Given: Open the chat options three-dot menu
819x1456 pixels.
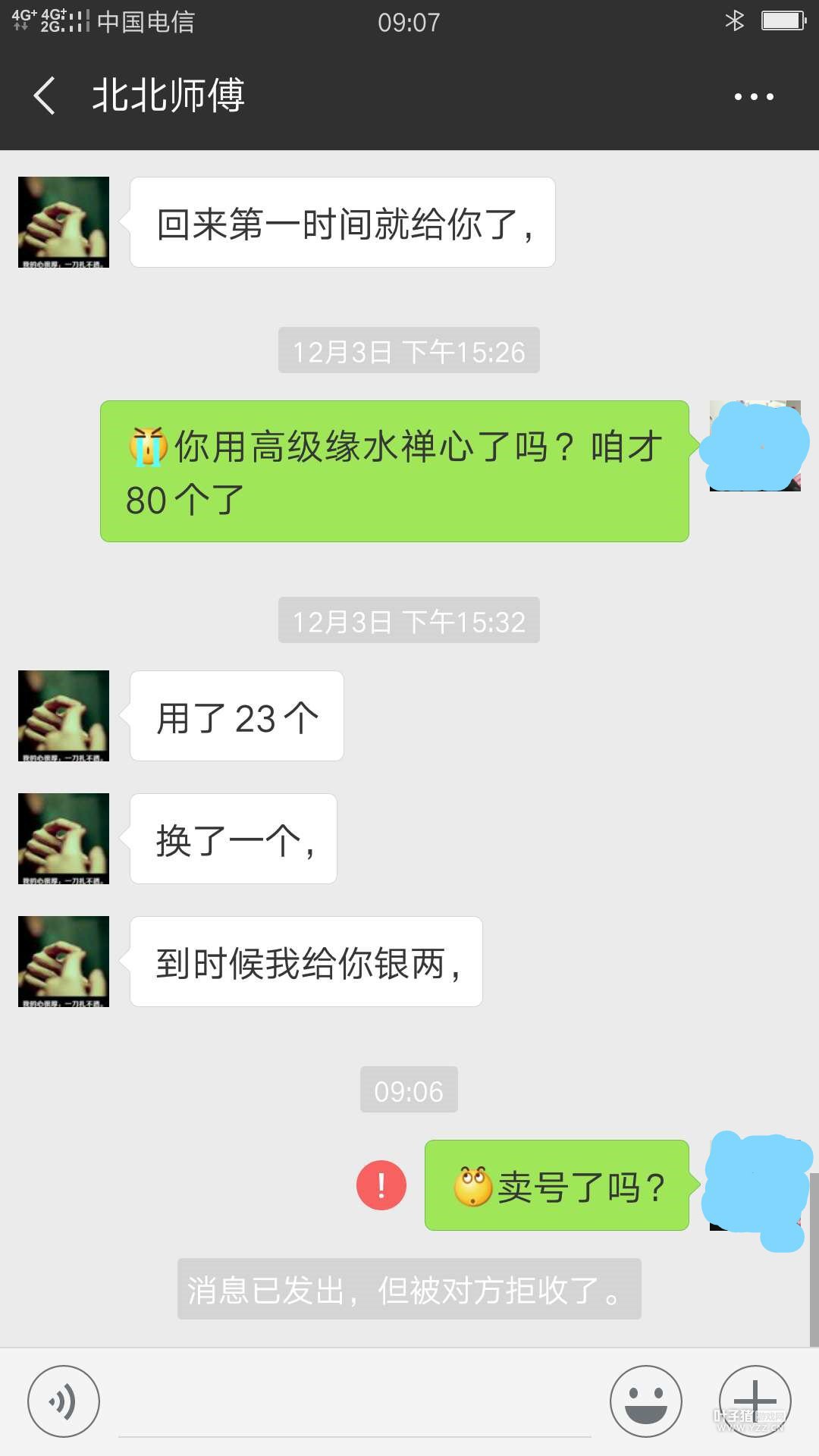Looking at the screenshot, I should pyautogui.click(x=754, y=96).
